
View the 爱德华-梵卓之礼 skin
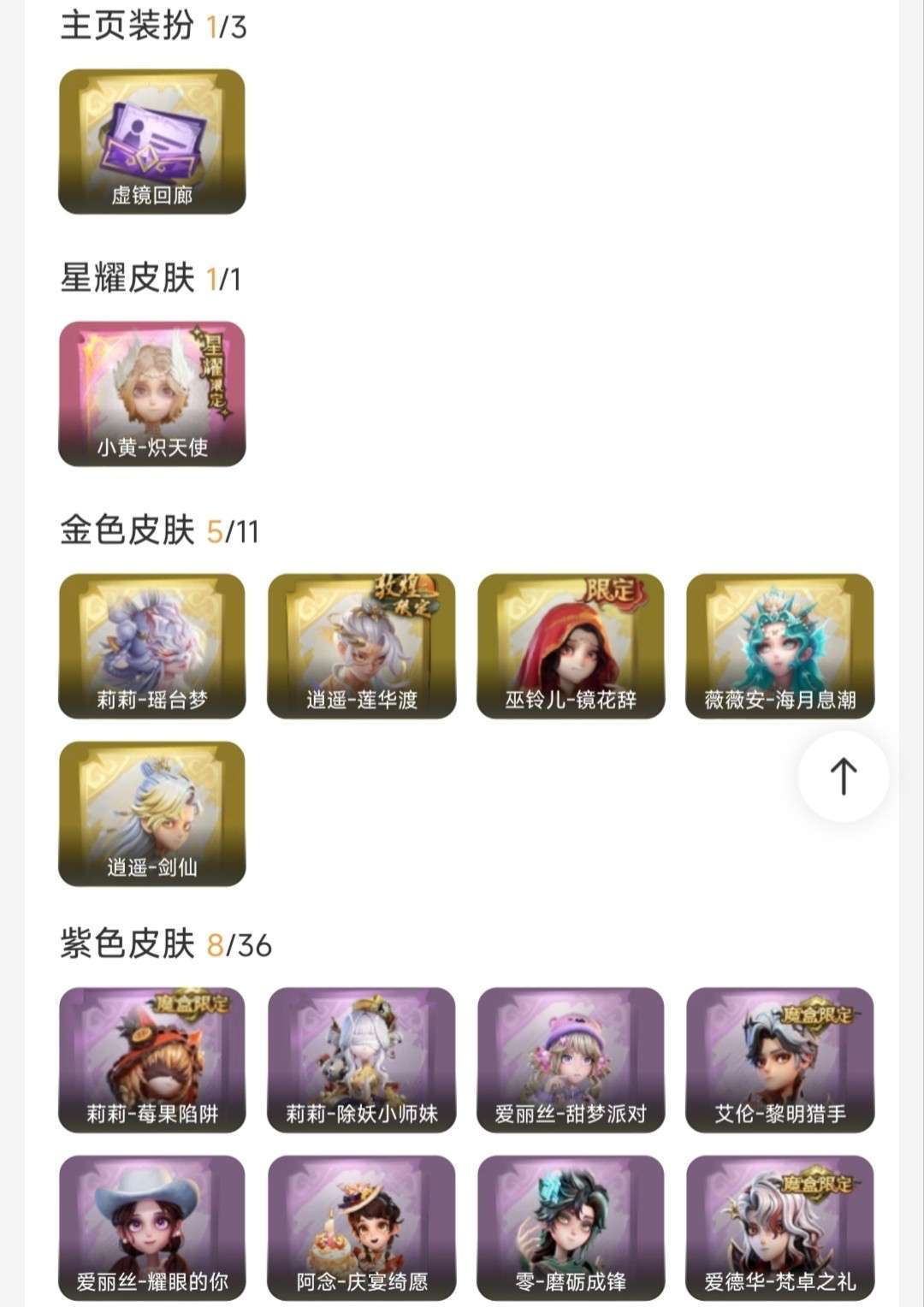coord(779,1227)
